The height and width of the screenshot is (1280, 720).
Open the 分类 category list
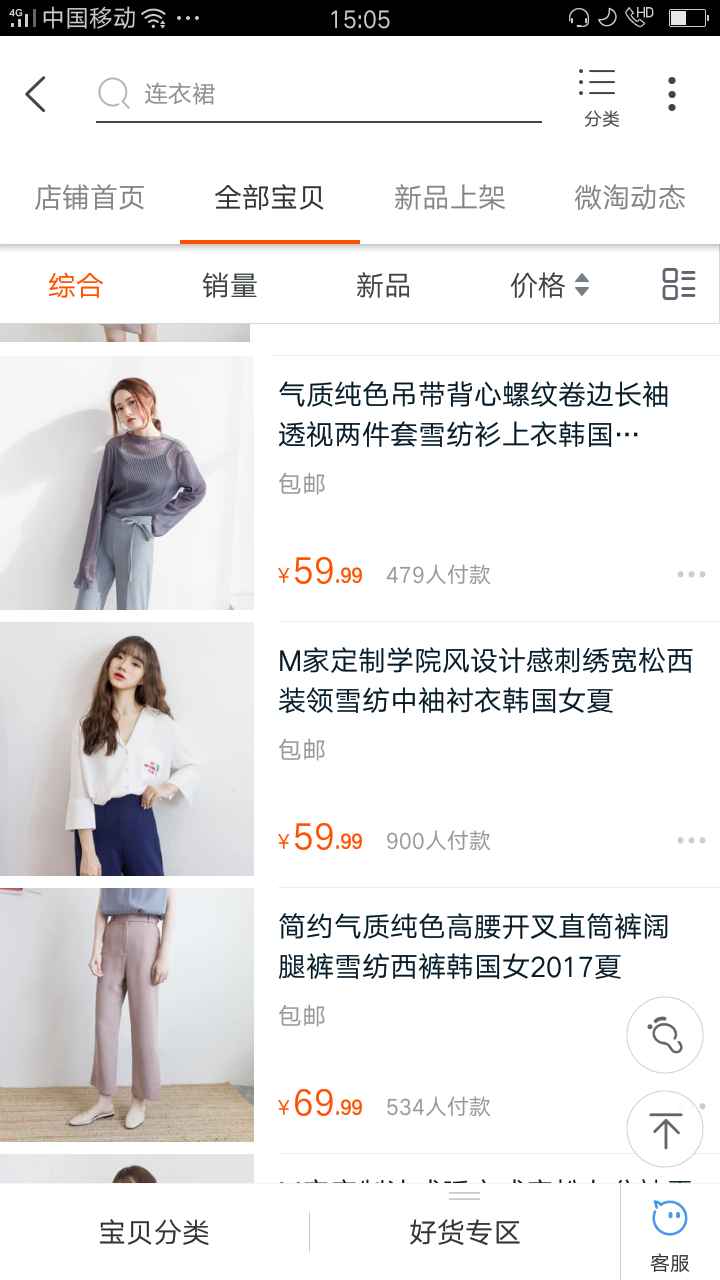[601, 98]
